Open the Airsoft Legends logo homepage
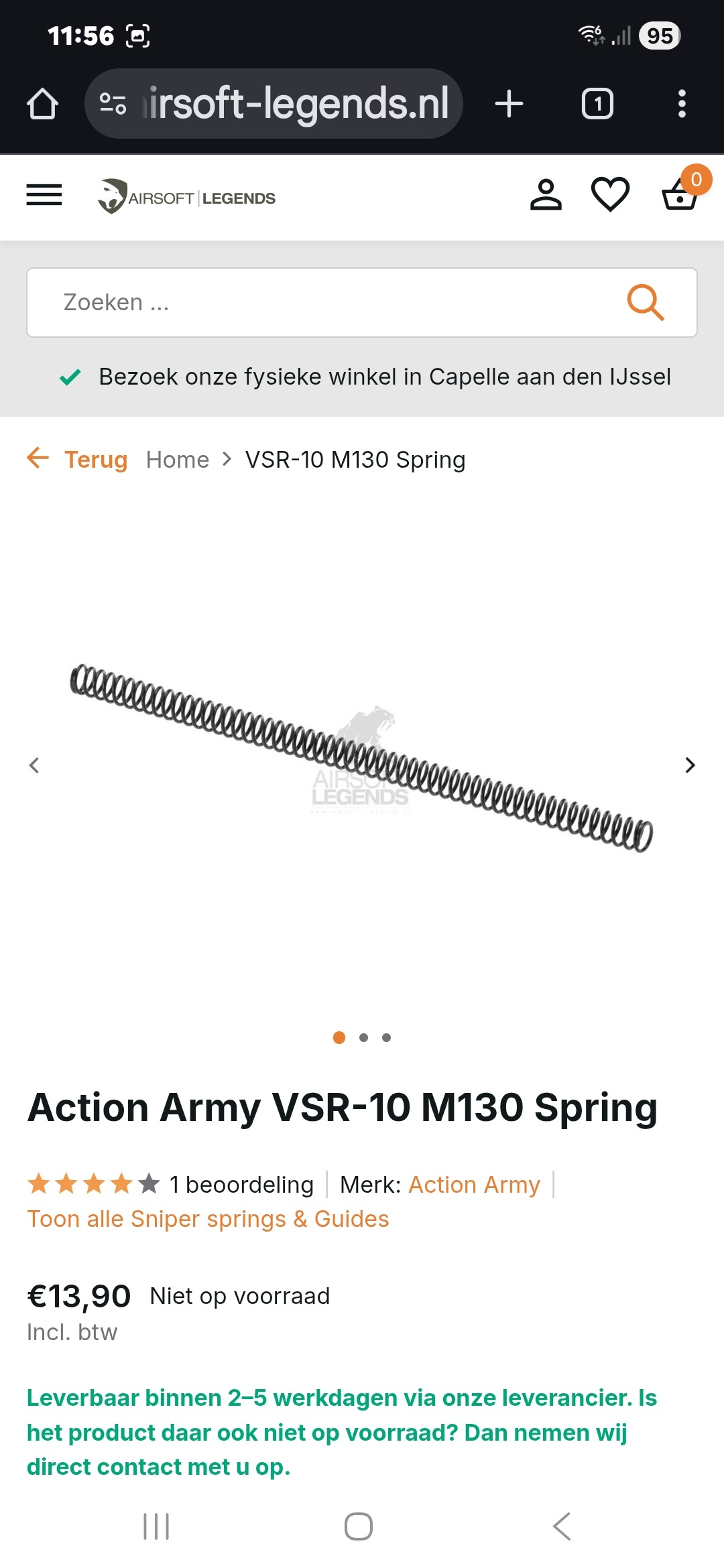 187,197
